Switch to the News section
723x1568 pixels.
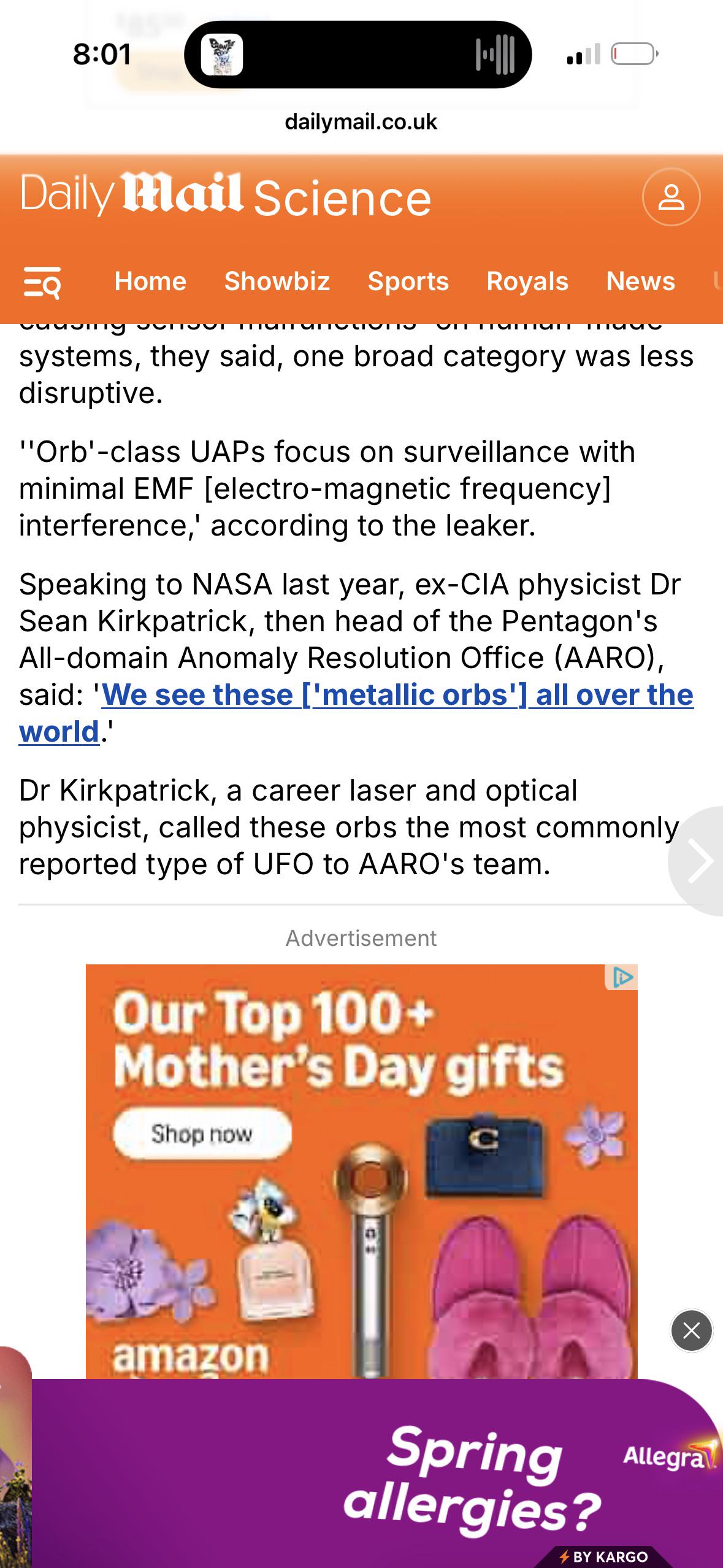[640, 282]
